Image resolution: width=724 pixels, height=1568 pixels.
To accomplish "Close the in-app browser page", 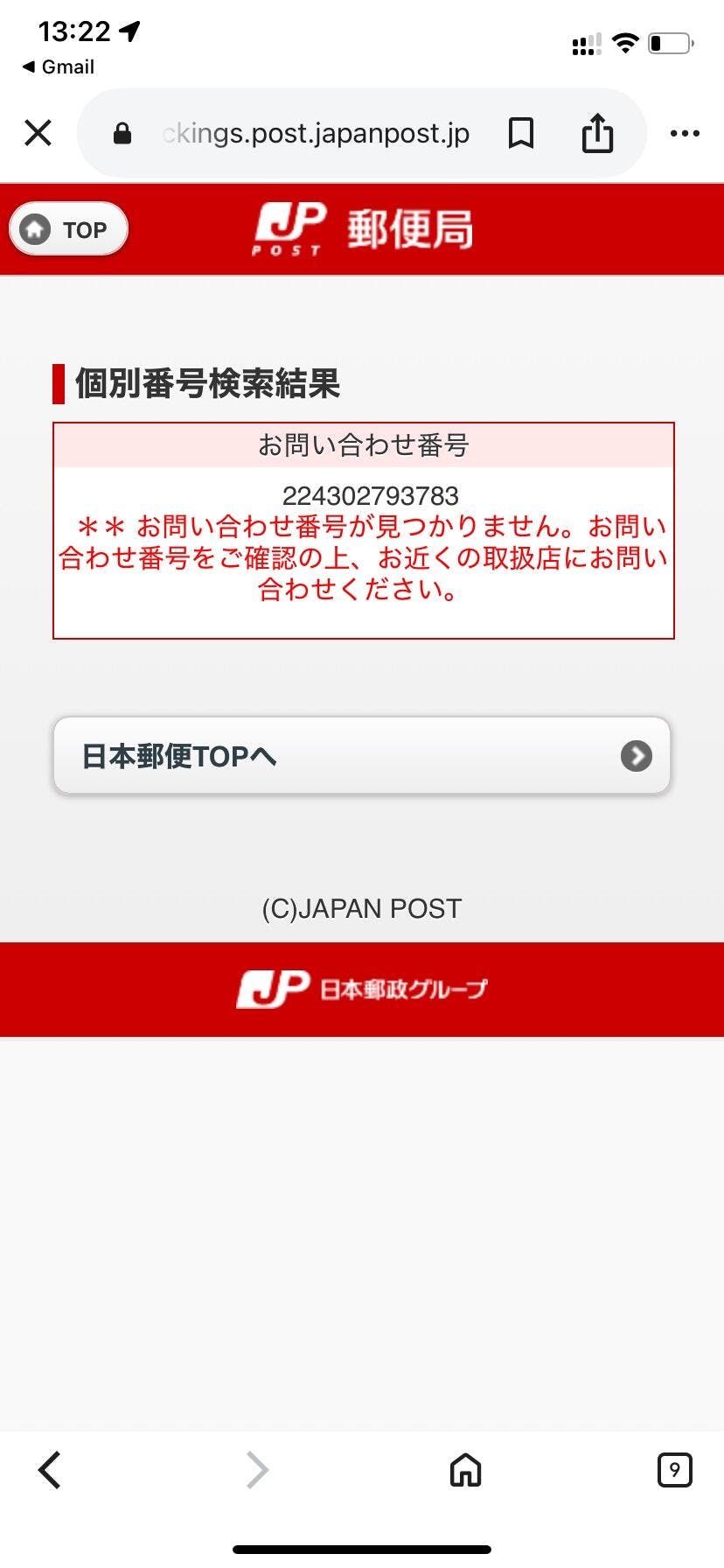I will 38,133.
